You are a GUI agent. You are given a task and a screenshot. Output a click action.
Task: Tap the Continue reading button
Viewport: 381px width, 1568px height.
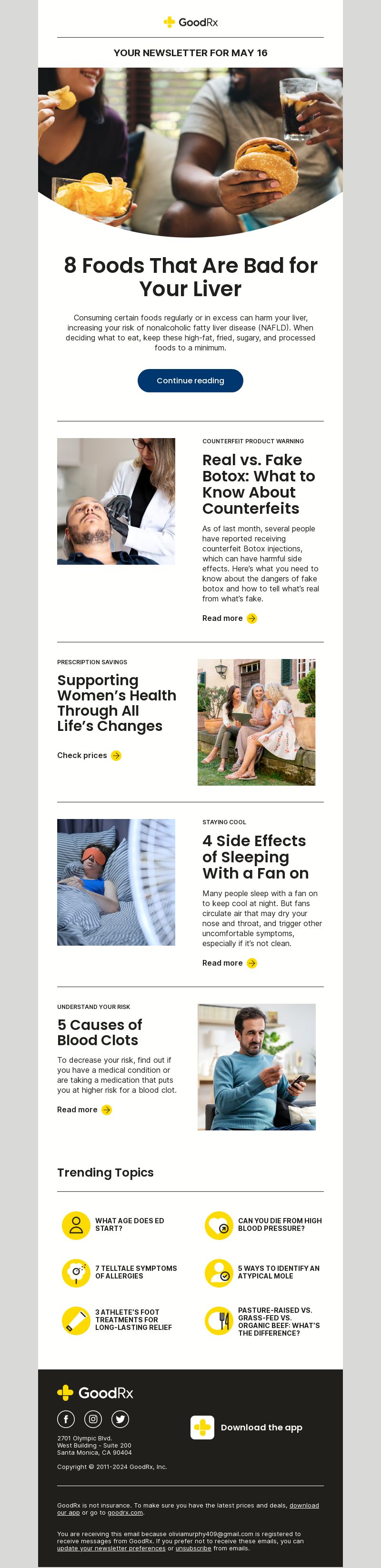(190, 380)
